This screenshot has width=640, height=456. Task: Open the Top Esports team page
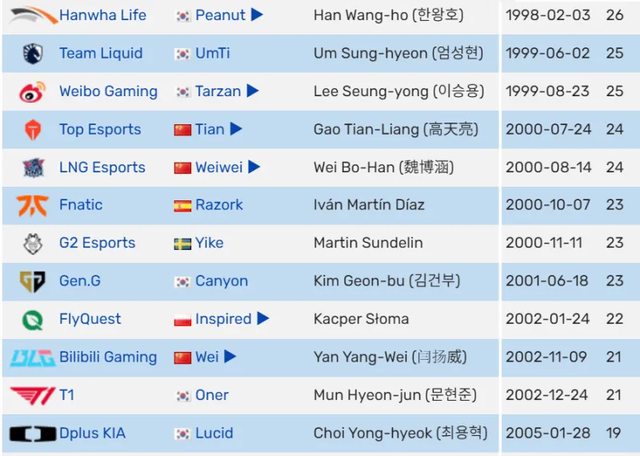point(100,129)
